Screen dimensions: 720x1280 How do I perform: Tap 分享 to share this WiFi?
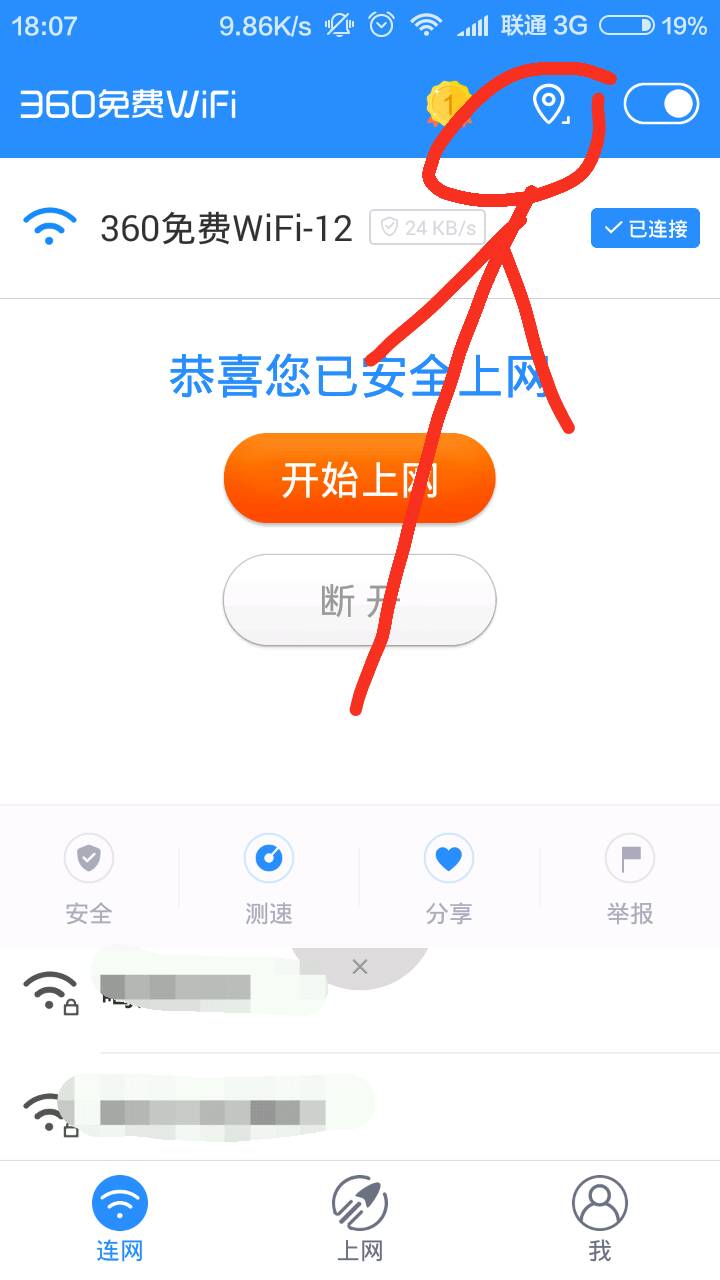(x=449, y=875)
